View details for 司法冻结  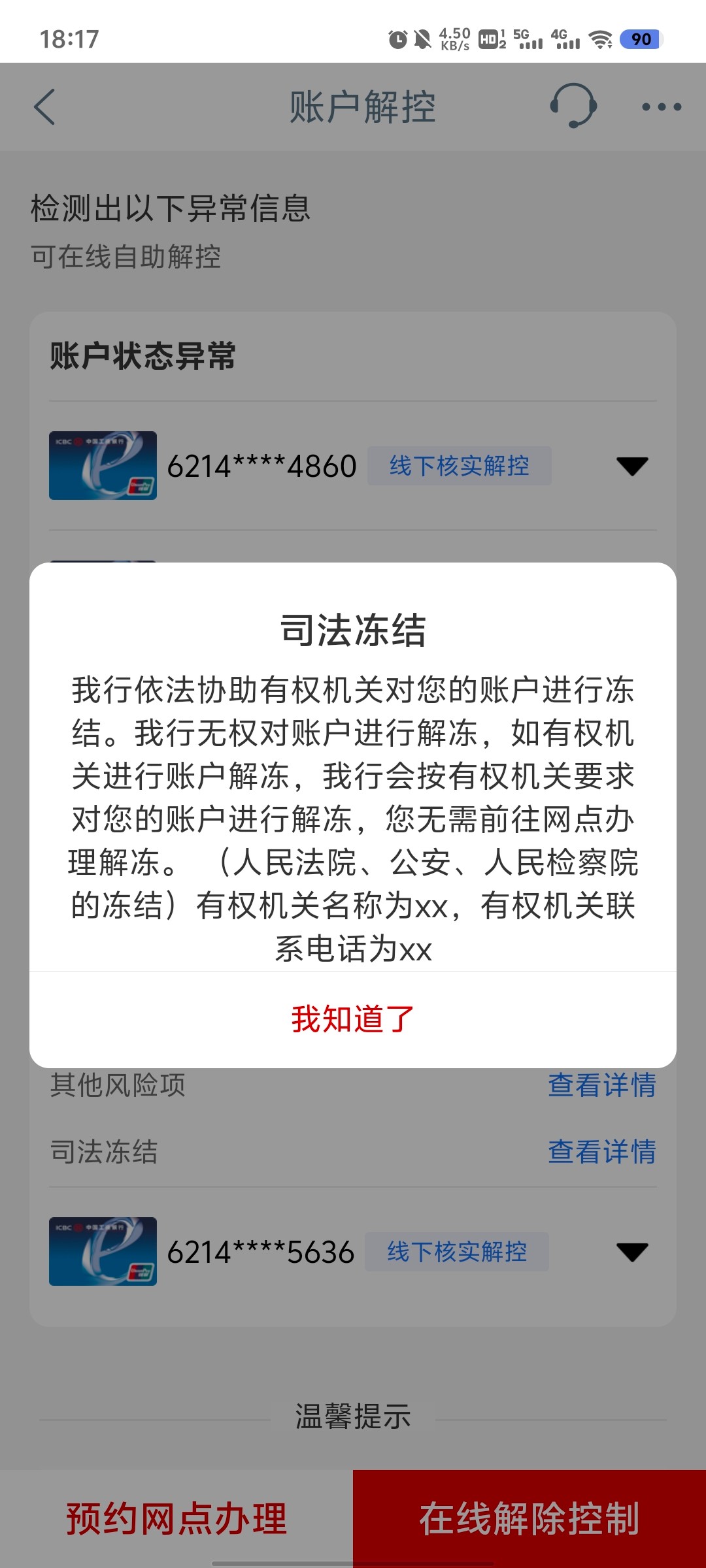pos(601,1152)
